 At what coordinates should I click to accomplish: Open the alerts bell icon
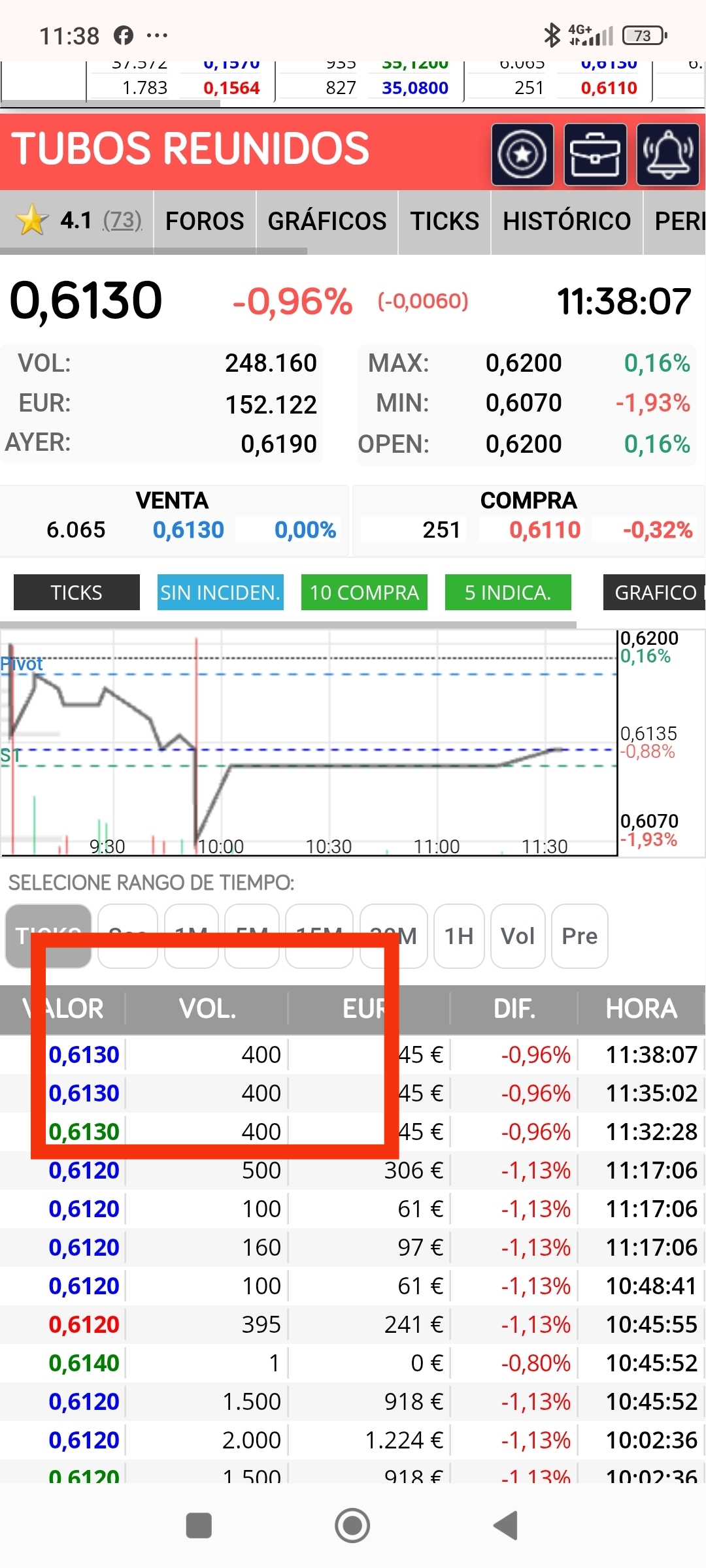pyautogui.click(x=668, y=155)
